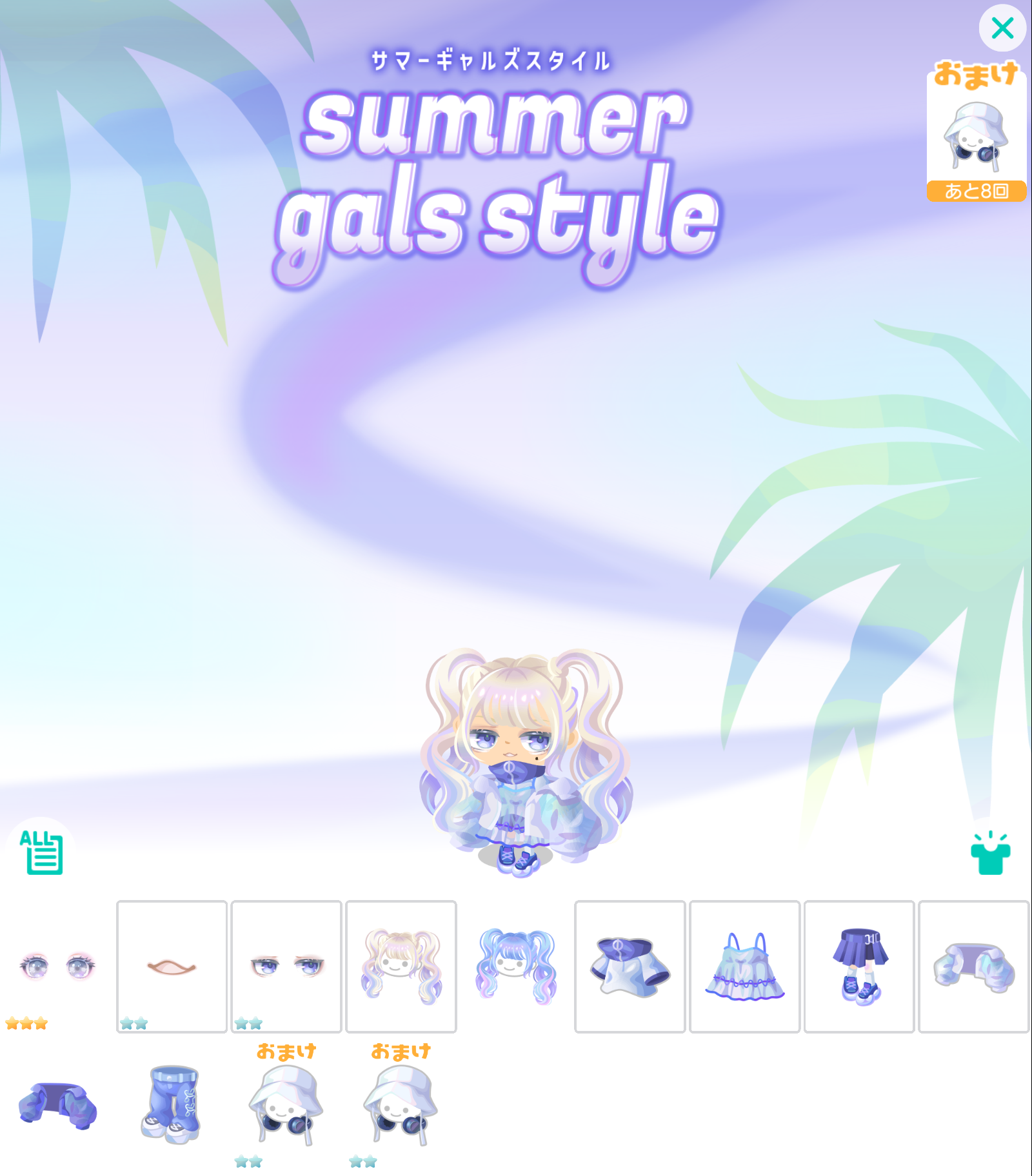Select the two-star mouth item
Image resolution: width=1032 pixels, height=1176 pixels.
tap(172, 966)
